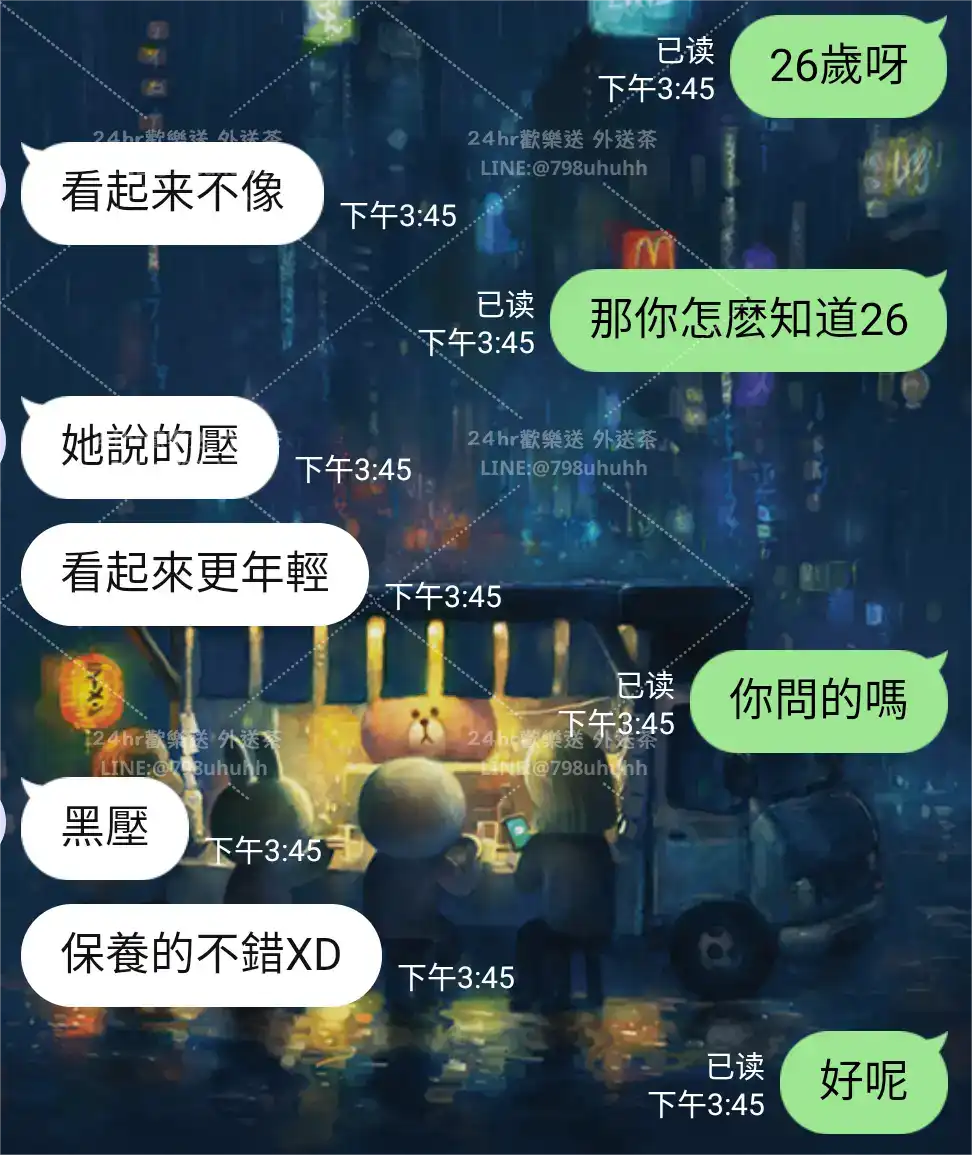Screen dimensions: 972x1155
Task: Select the bubble "那你怎麼知道26"
Action: [745, 319]
